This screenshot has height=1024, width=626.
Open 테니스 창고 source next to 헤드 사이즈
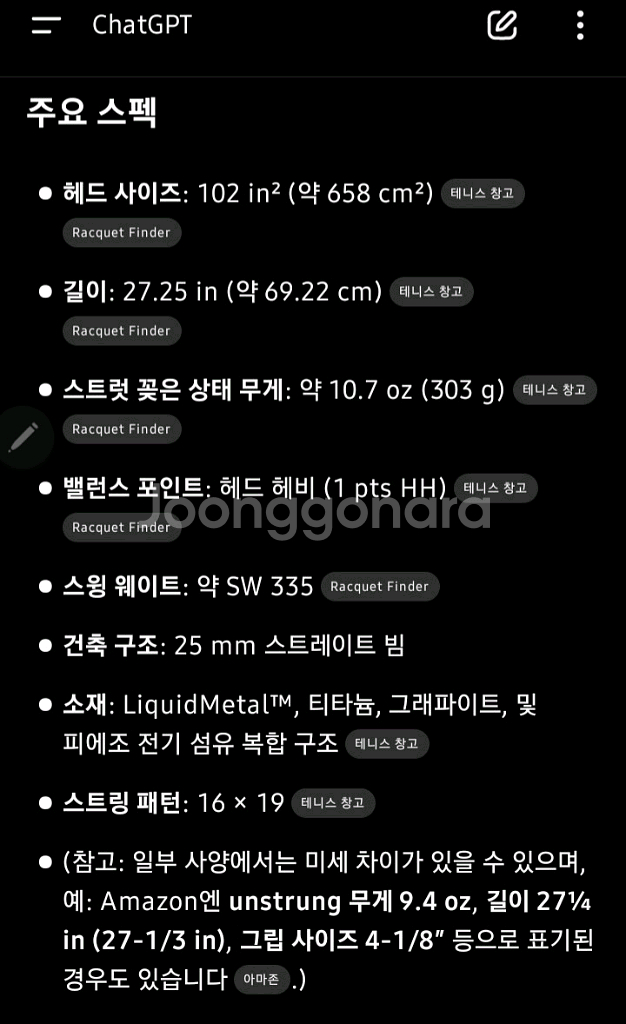(482, 193)
